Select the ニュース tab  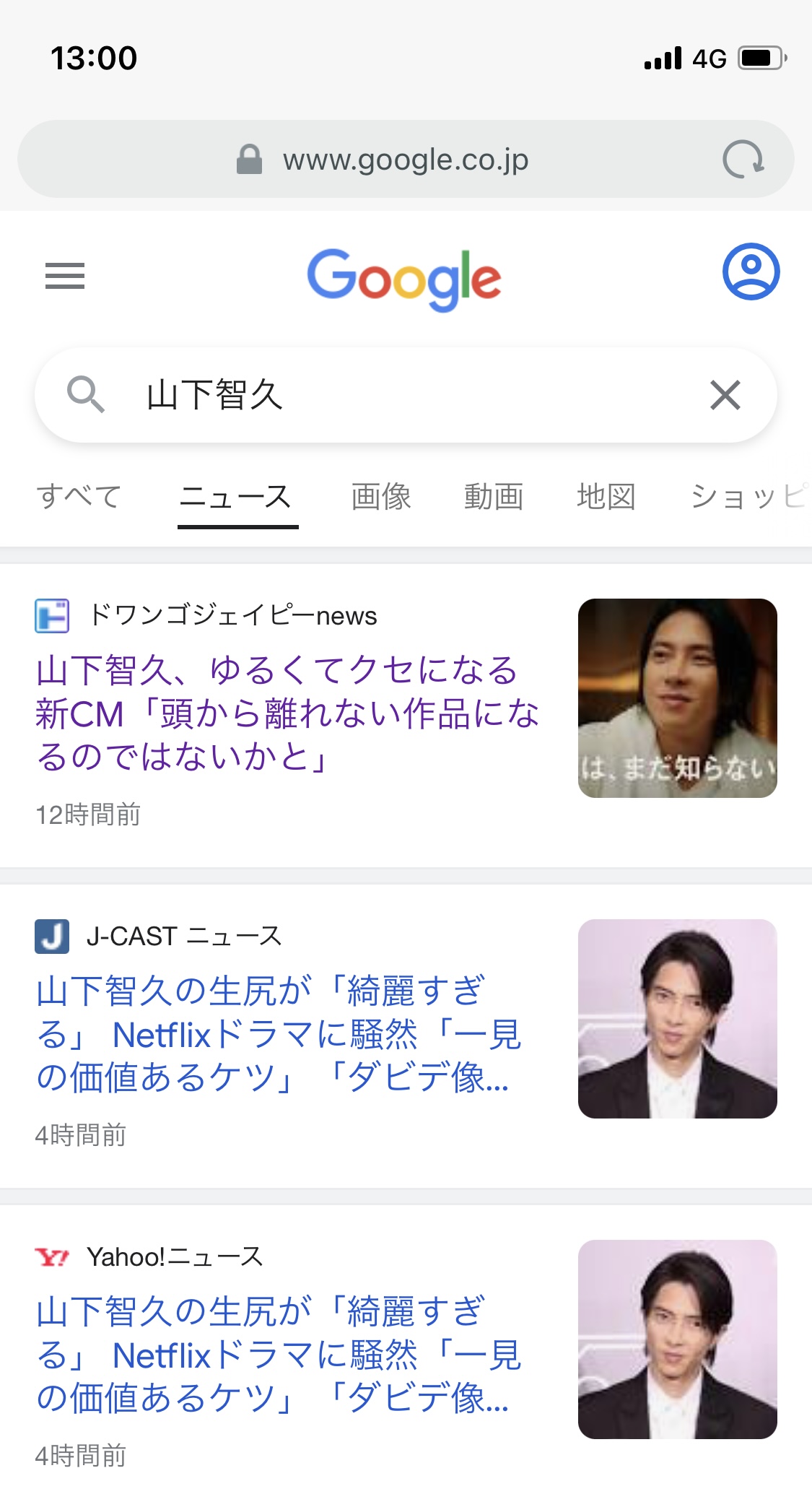pyautogui.click(x=237, y=497)
